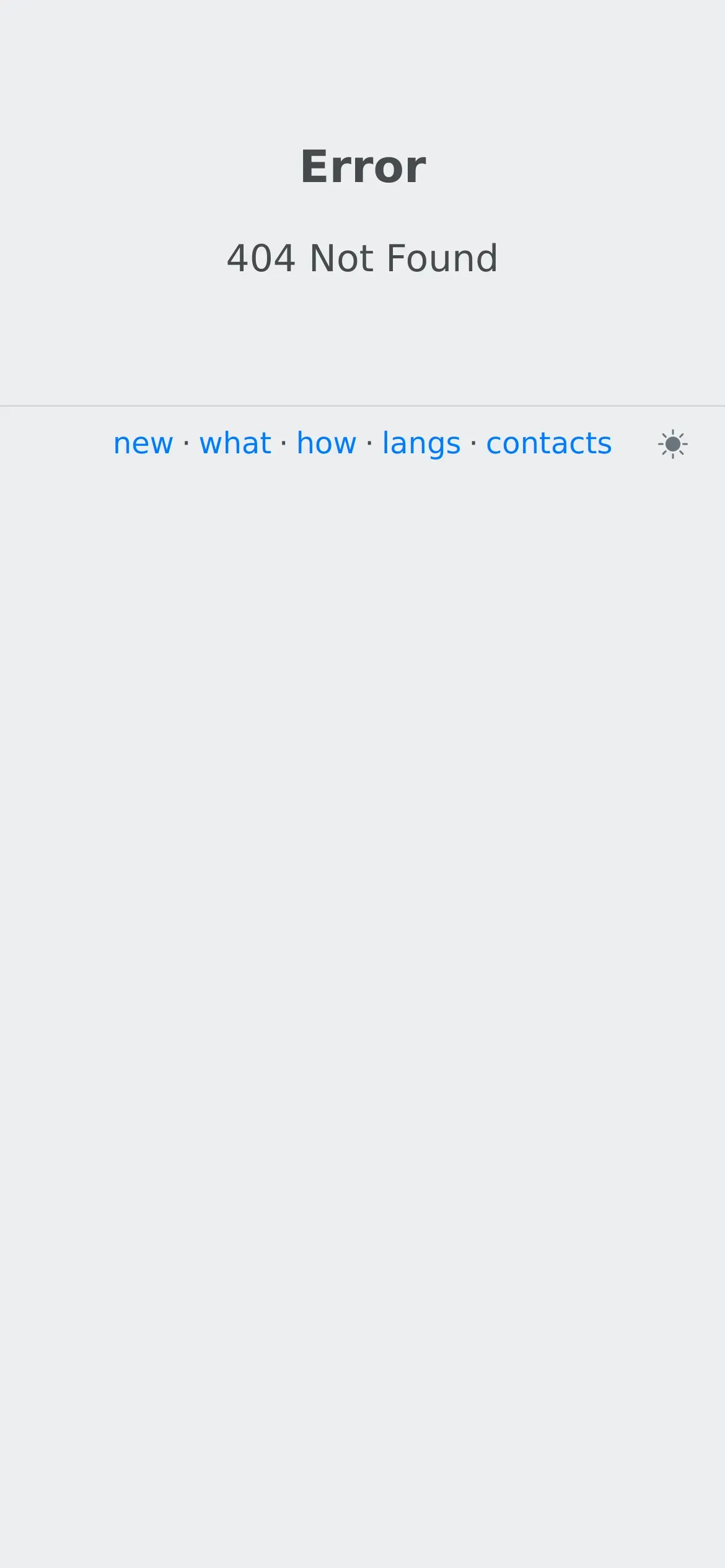Open the how link
725x1568 pixels.
[x=327, y=443]
